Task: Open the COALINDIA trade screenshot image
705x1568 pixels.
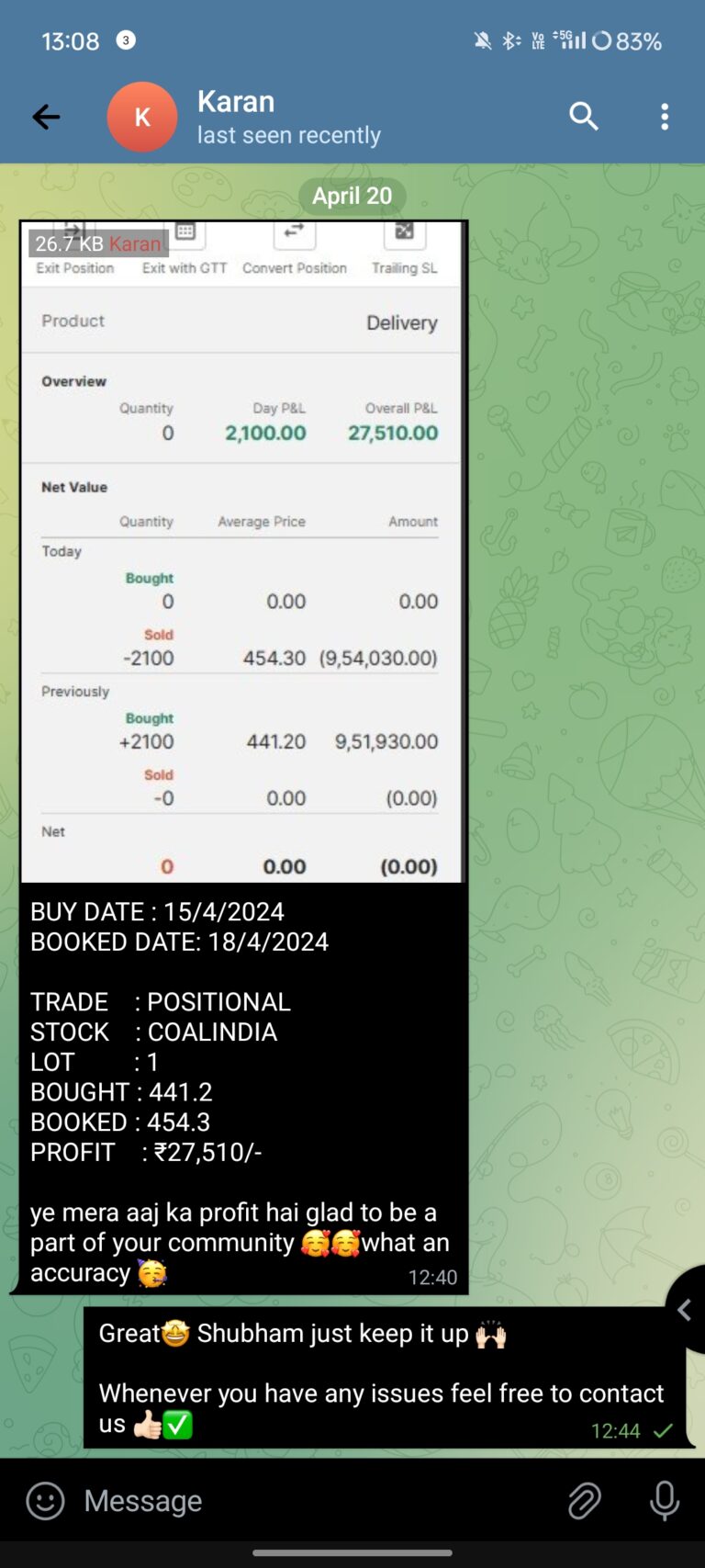Action: click(242, 551)
